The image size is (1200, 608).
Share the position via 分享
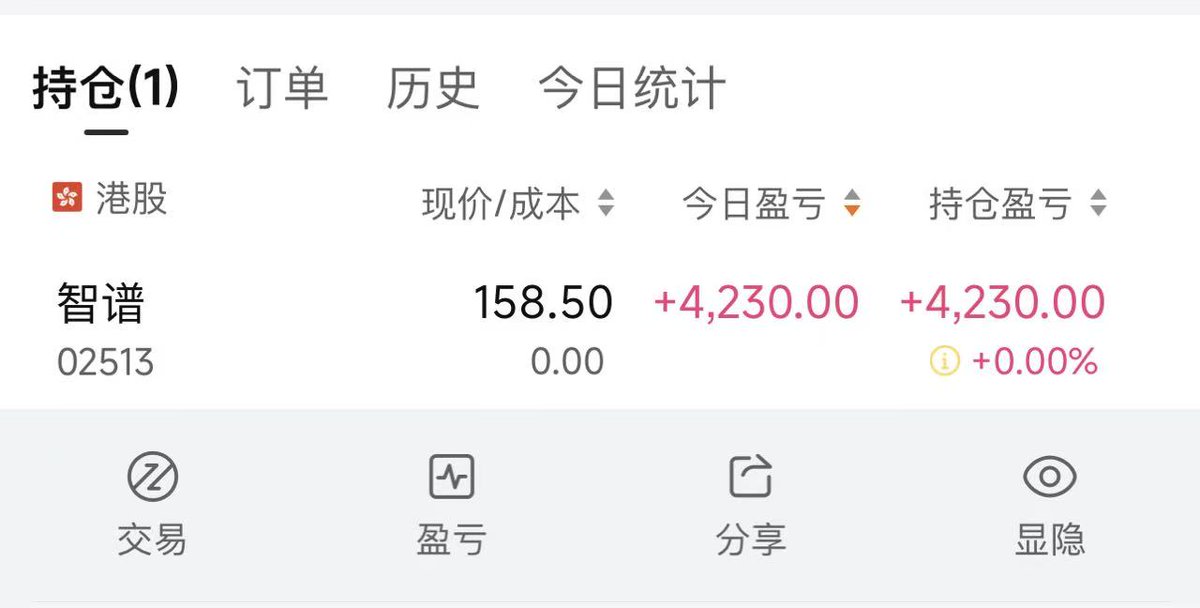tap(750, 505)
